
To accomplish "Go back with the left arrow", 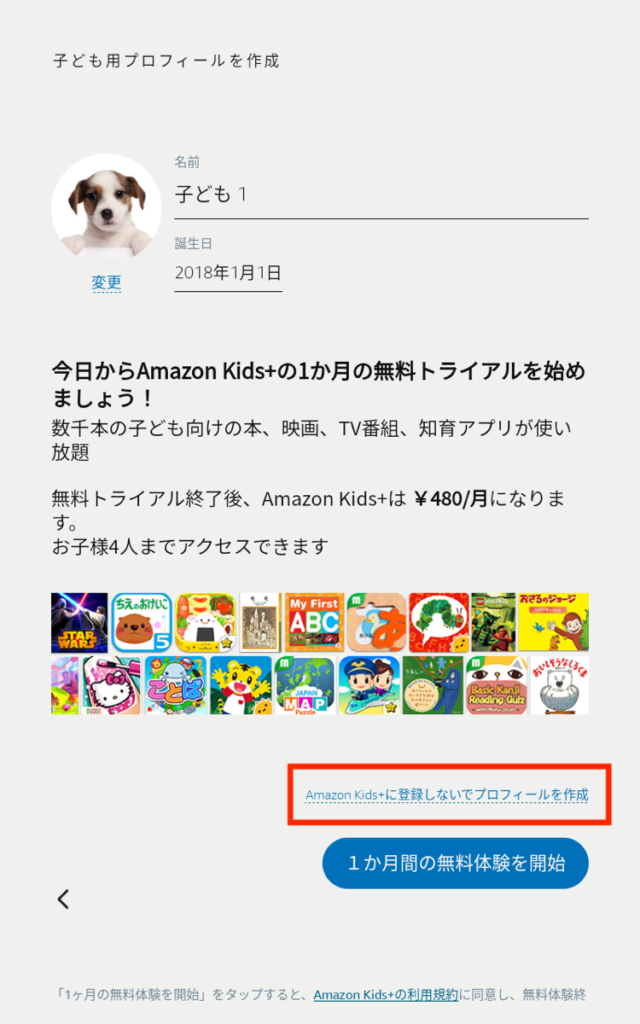I will click(x=63, y=899).
